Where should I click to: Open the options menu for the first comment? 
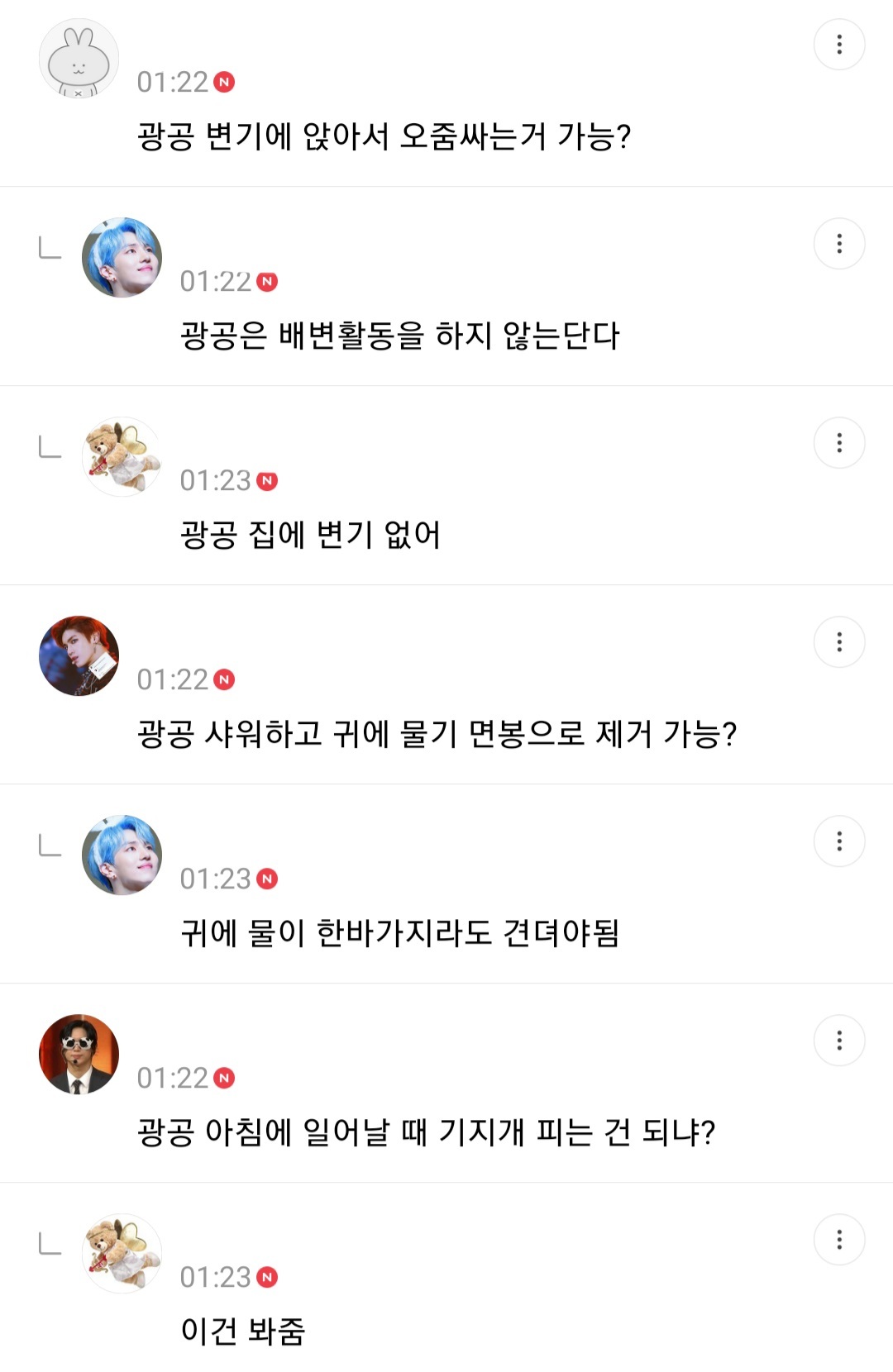(841, 45)
